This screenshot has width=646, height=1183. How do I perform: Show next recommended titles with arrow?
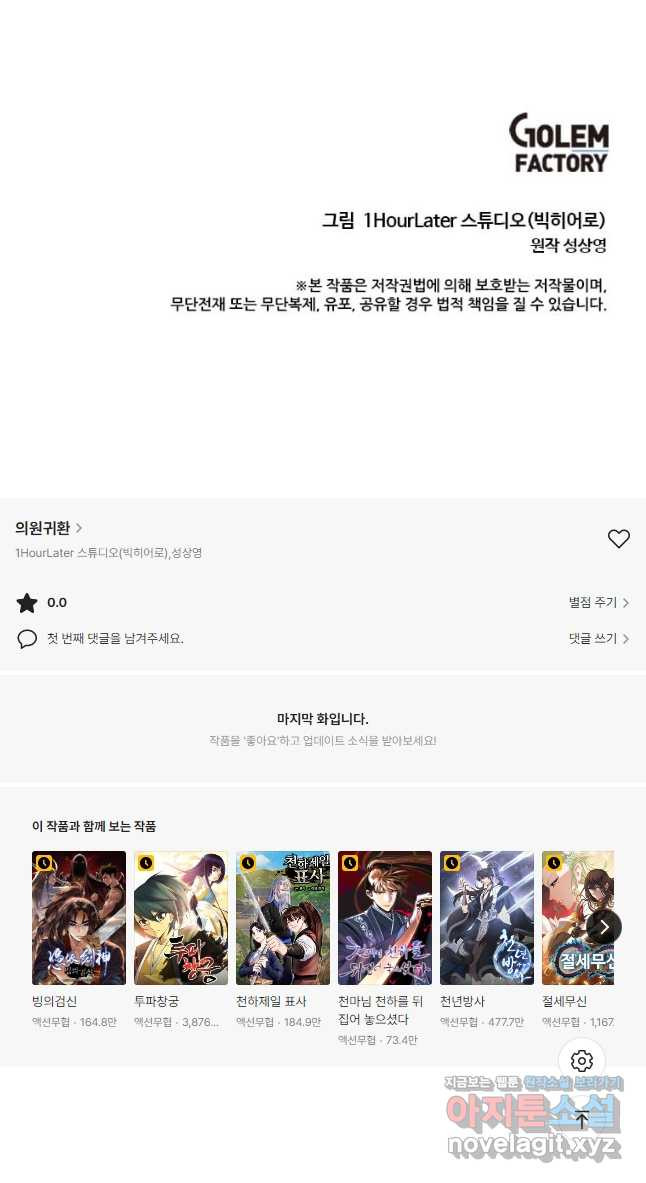tap(604, 927)
